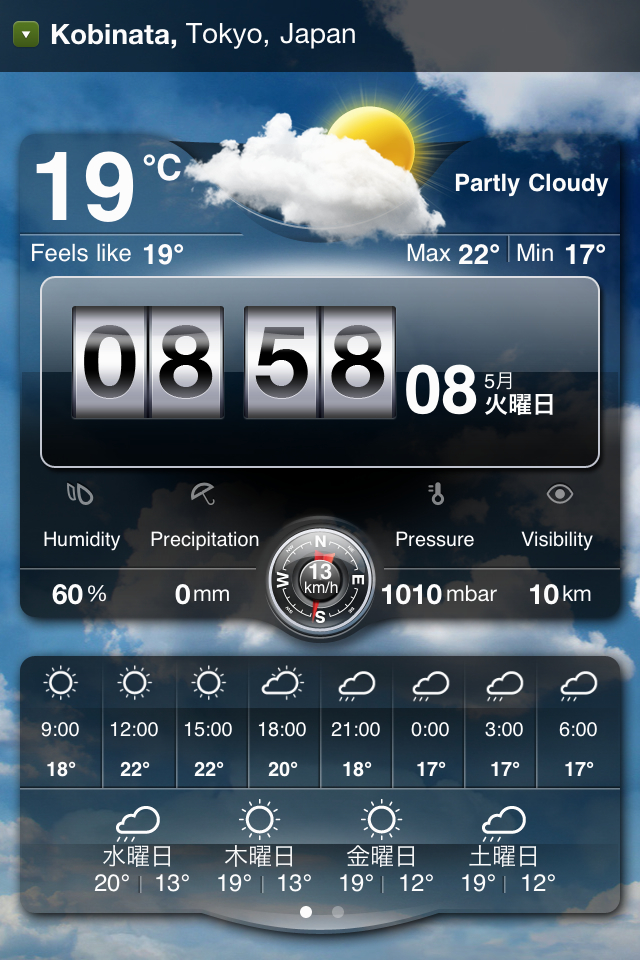Open the 水曜日 daily forecast
This screenshot has height=960, width=640.
click(x=138, y=850)
